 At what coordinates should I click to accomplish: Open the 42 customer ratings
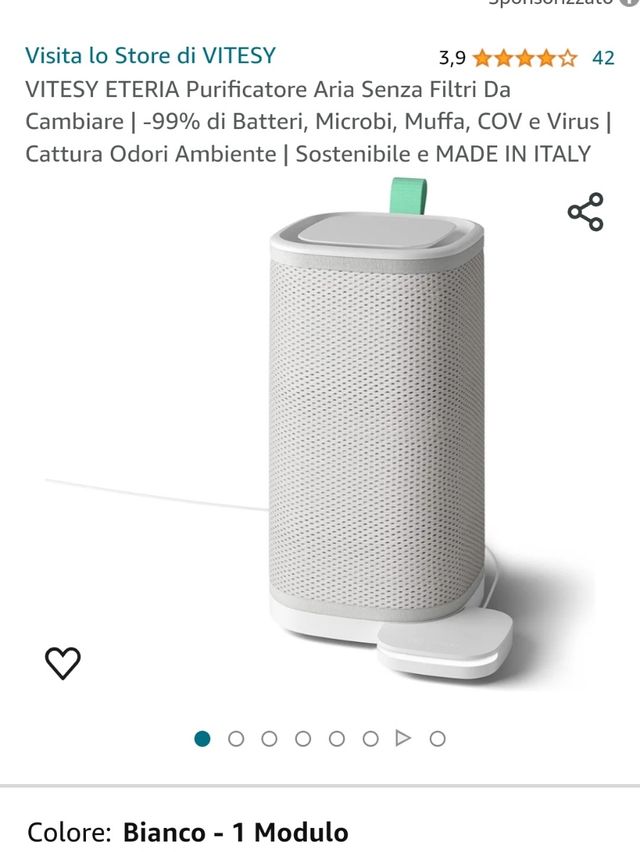tap(603, 58)
